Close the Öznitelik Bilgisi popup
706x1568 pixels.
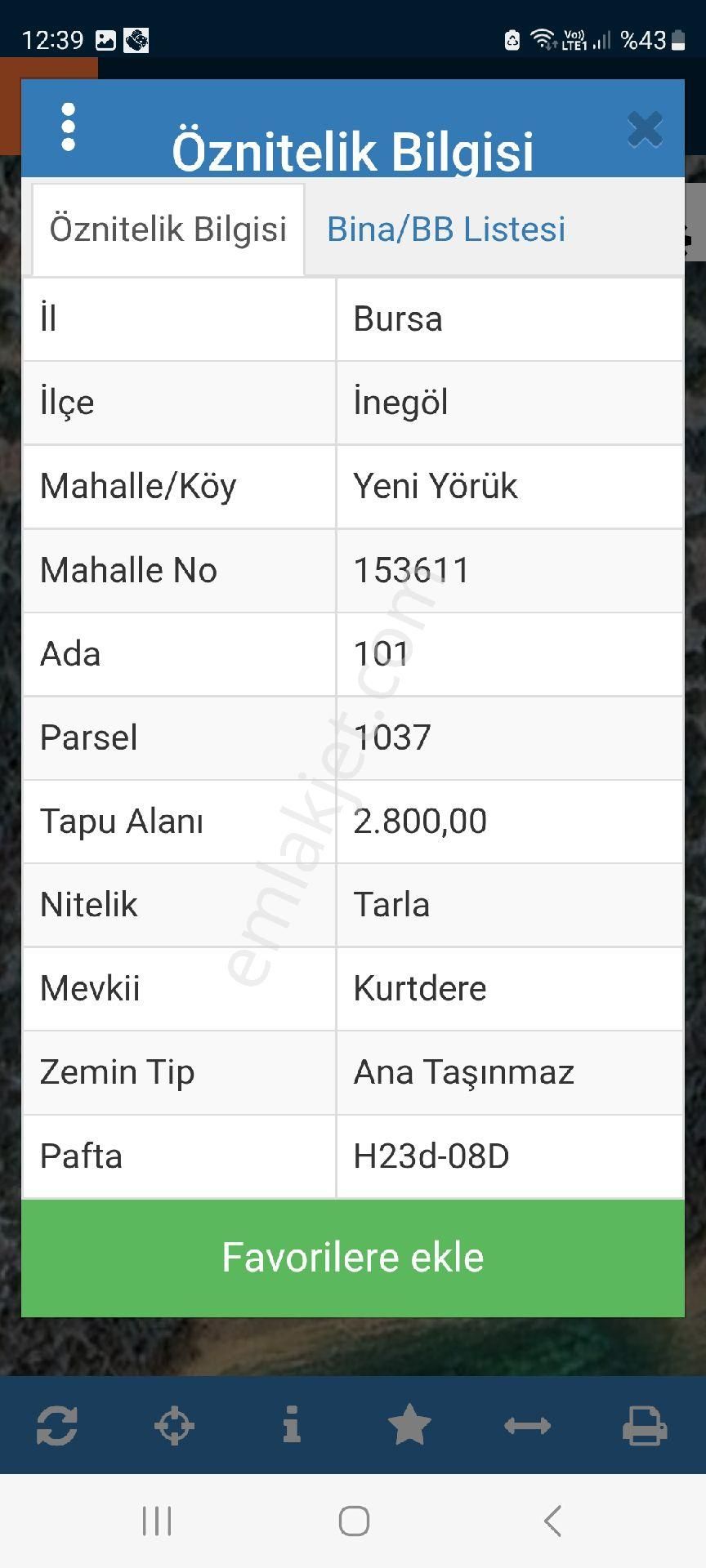coord(645,129)
